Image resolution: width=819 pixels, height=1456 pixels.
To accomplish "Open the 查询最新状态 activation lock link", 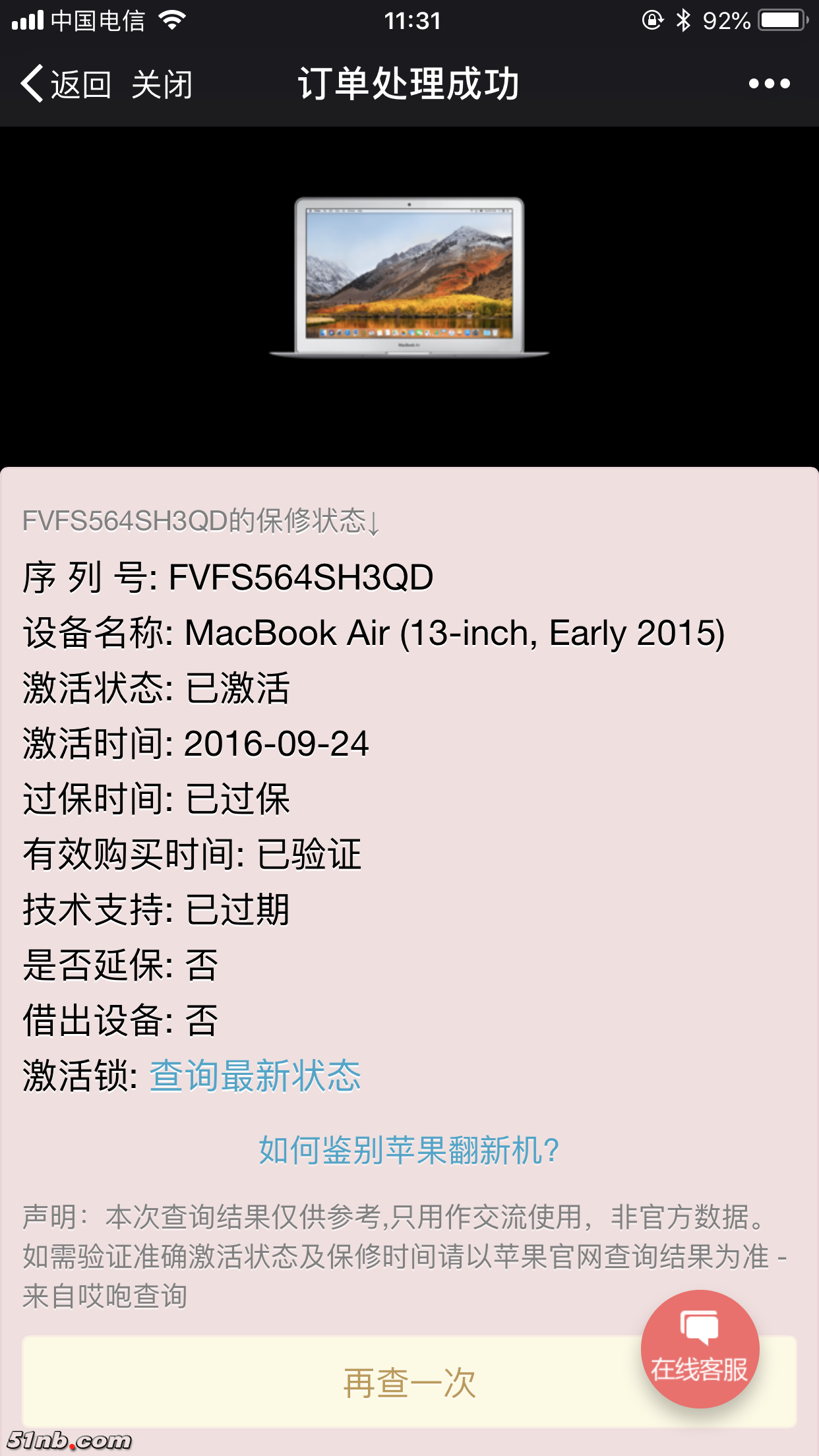I will tap(255, 1076).
